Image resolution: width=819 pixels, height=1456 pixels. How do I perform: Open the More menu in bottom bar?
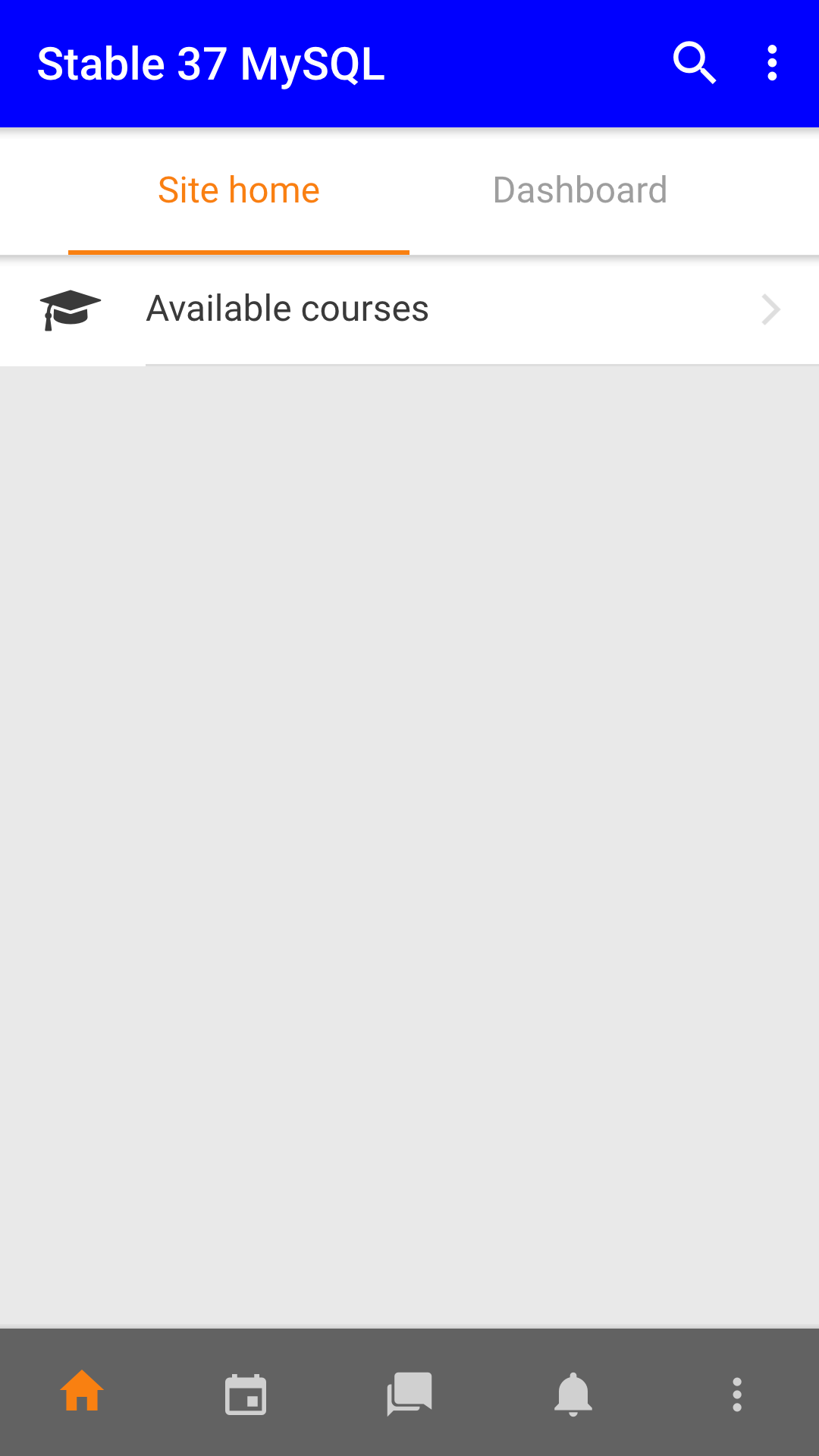click(x=737, y=1394)
